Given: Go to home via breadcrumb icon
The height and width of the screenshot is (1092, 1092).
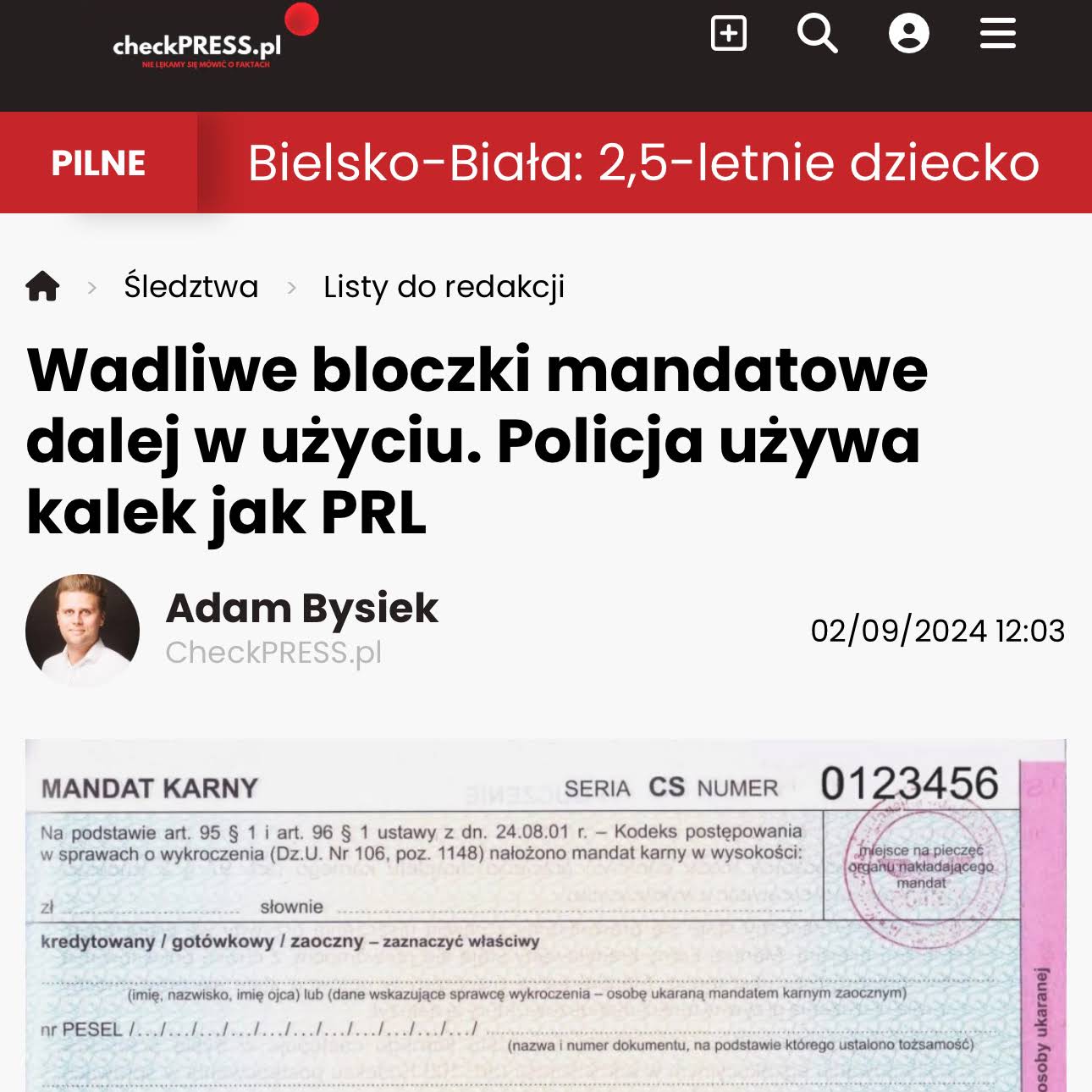Looking at the screenshot, I should (42, 286).
